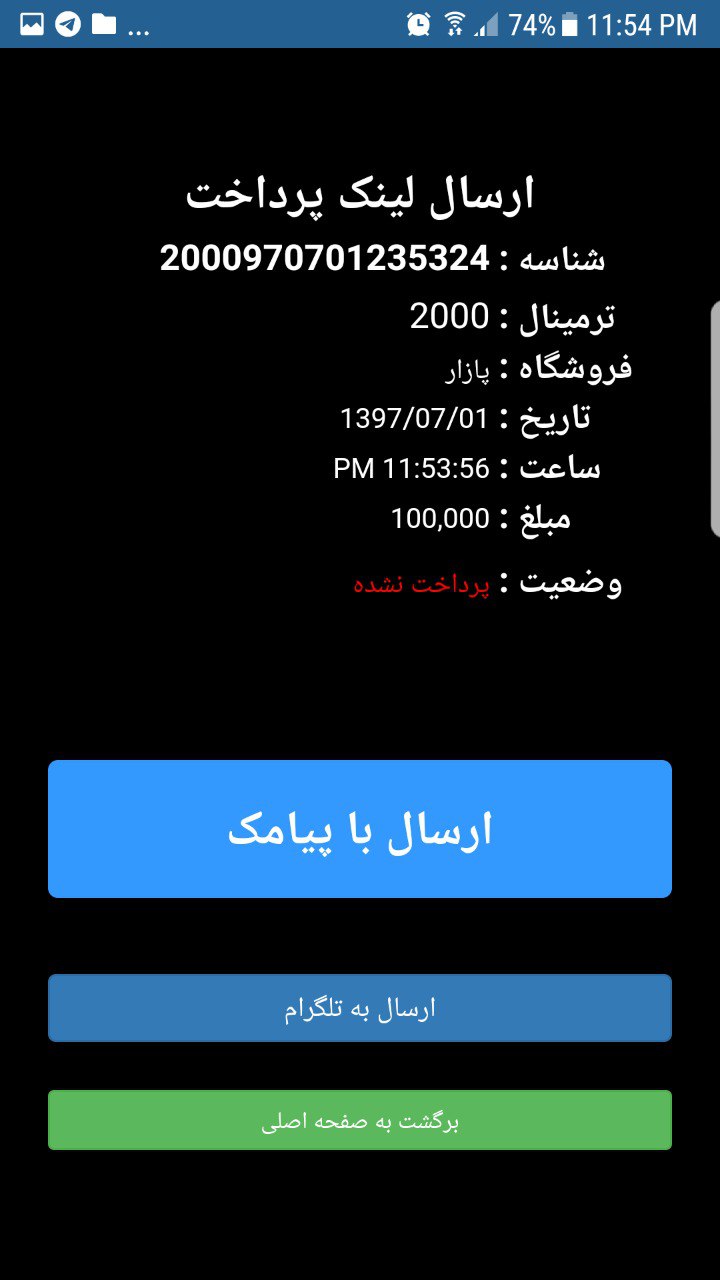Send the payment link via SMS (ارسال با پیامک)
The height and width of the screenshot is (1280, 720).
point(360,829)
